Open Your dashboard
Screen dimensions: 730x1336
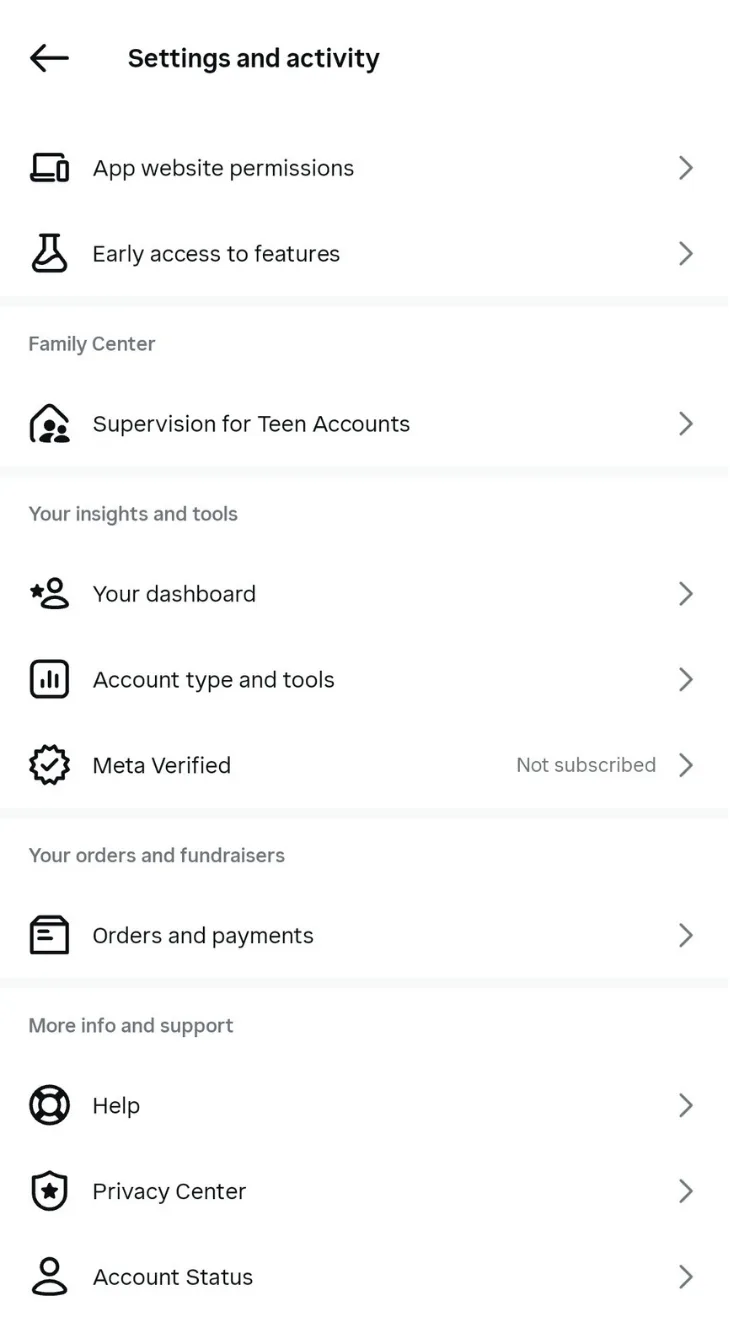point(174,594)
